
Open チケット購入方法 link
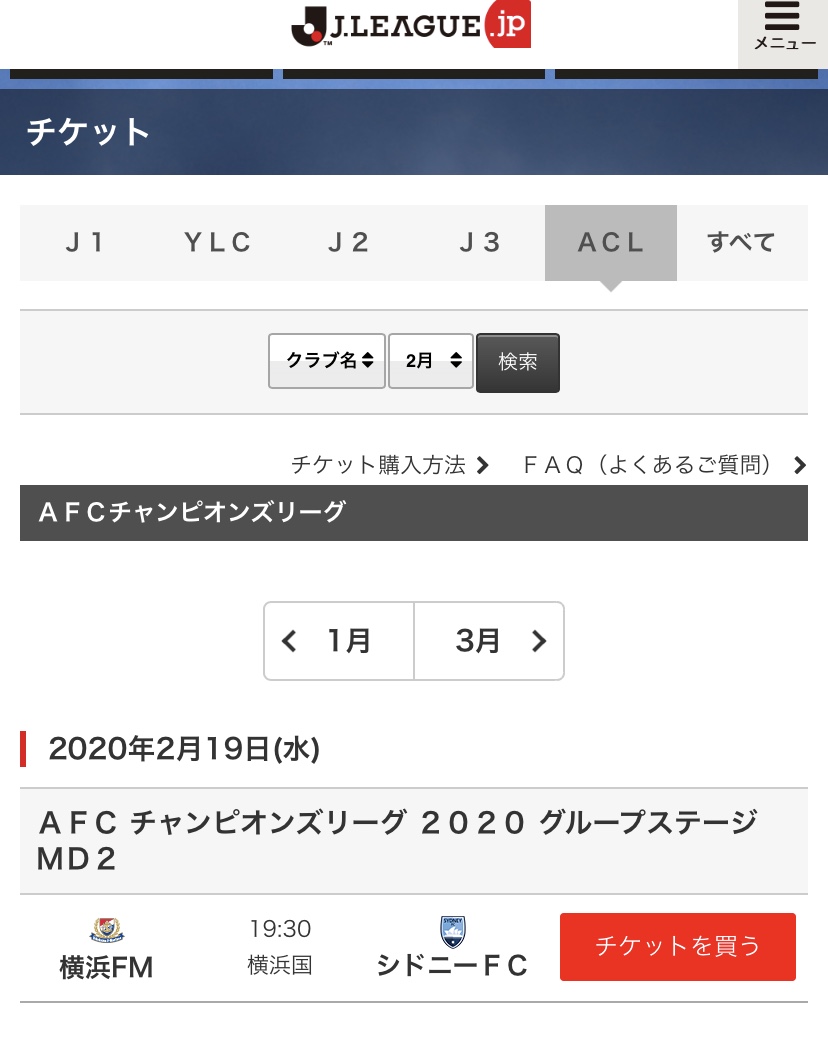point(389,465)
